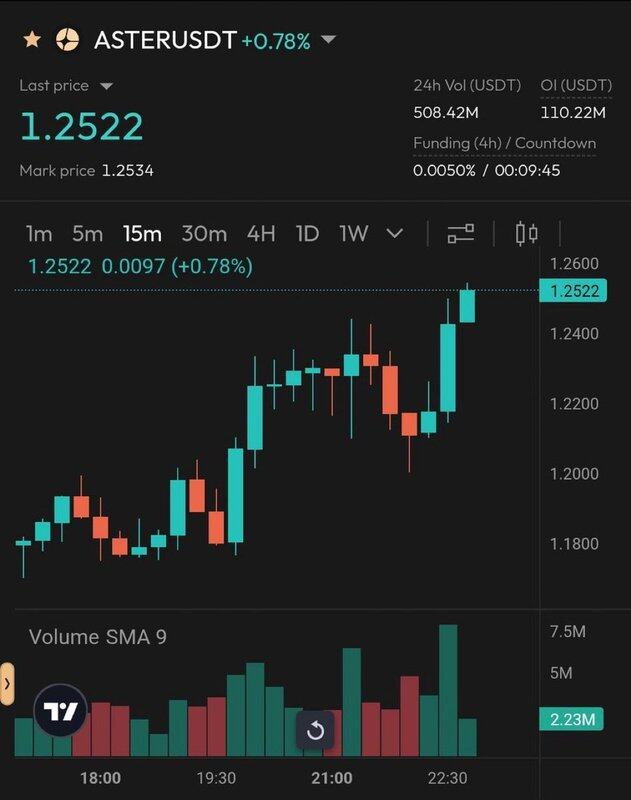Expand the left side panel handle
This screenshot has width=631, height=800.
tap(7, 684)
